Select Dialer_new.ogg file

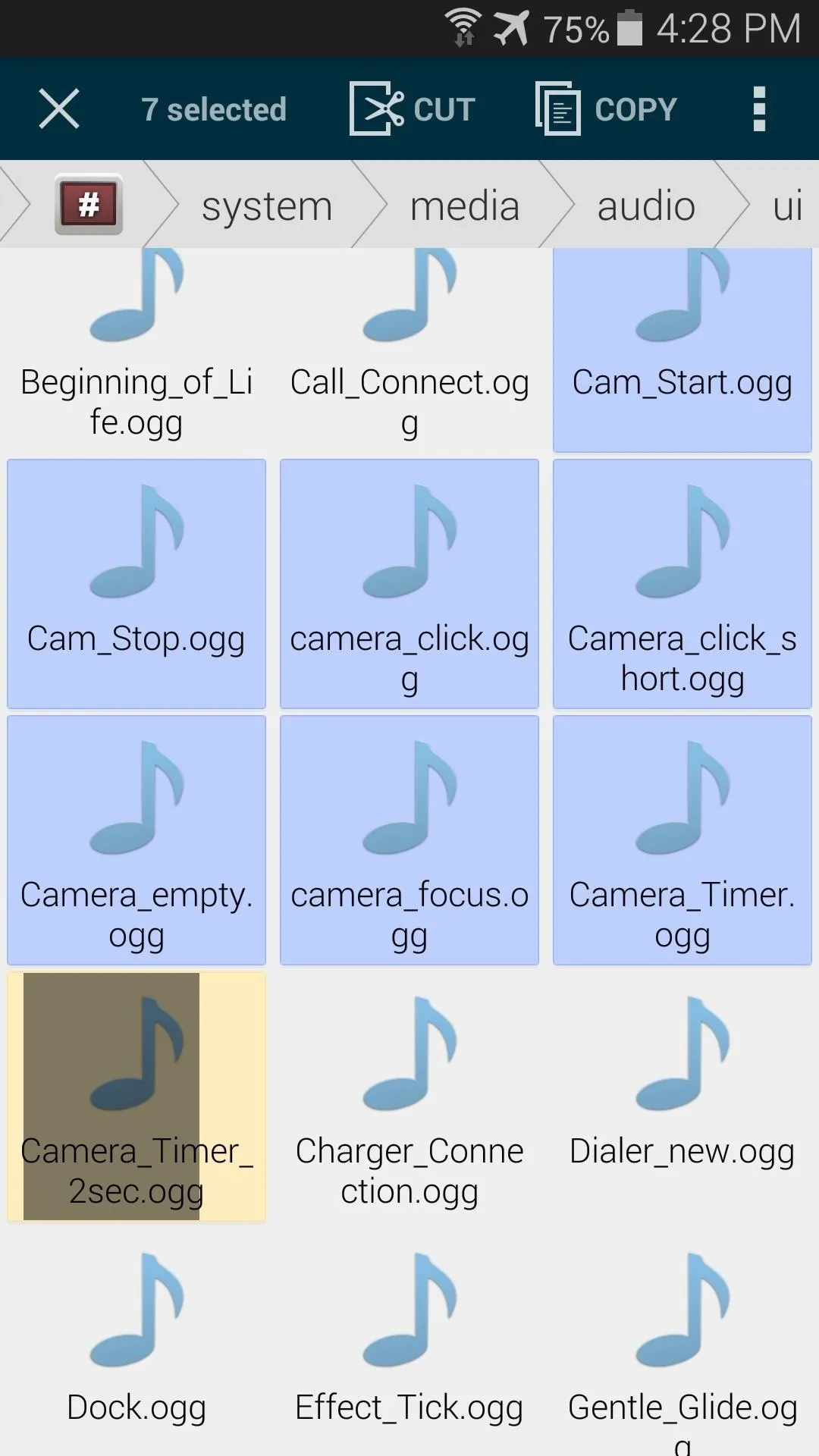pyautogui.click(x=682, y=1097)
